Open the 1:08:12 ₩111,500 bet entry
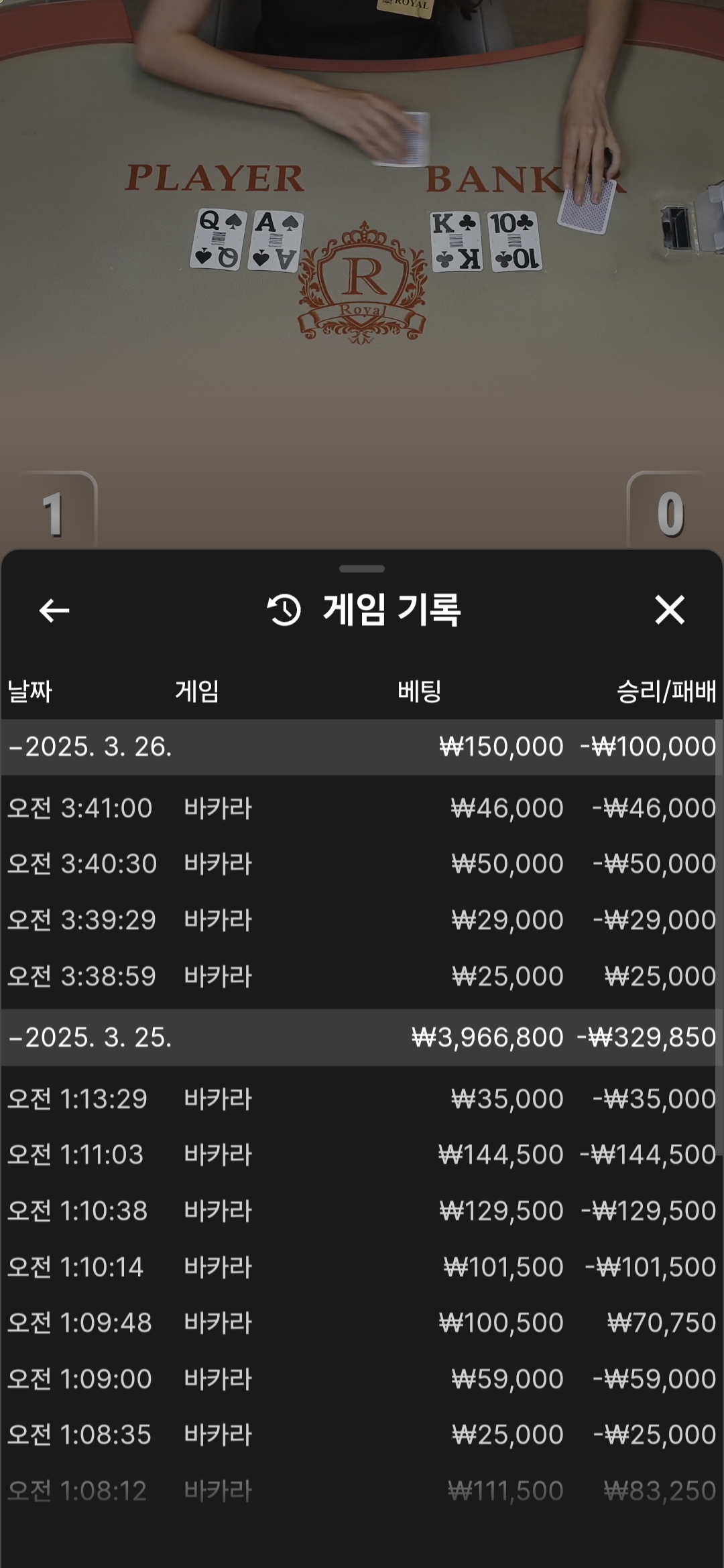Viewport: 724px width, 1568px height. (x=362, y=1491)
